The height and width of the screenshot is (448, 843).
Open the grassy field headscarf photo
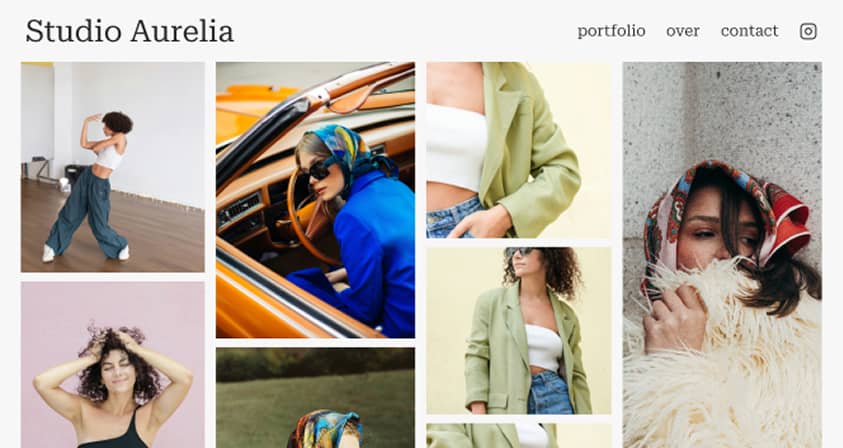tap(315, 398)
